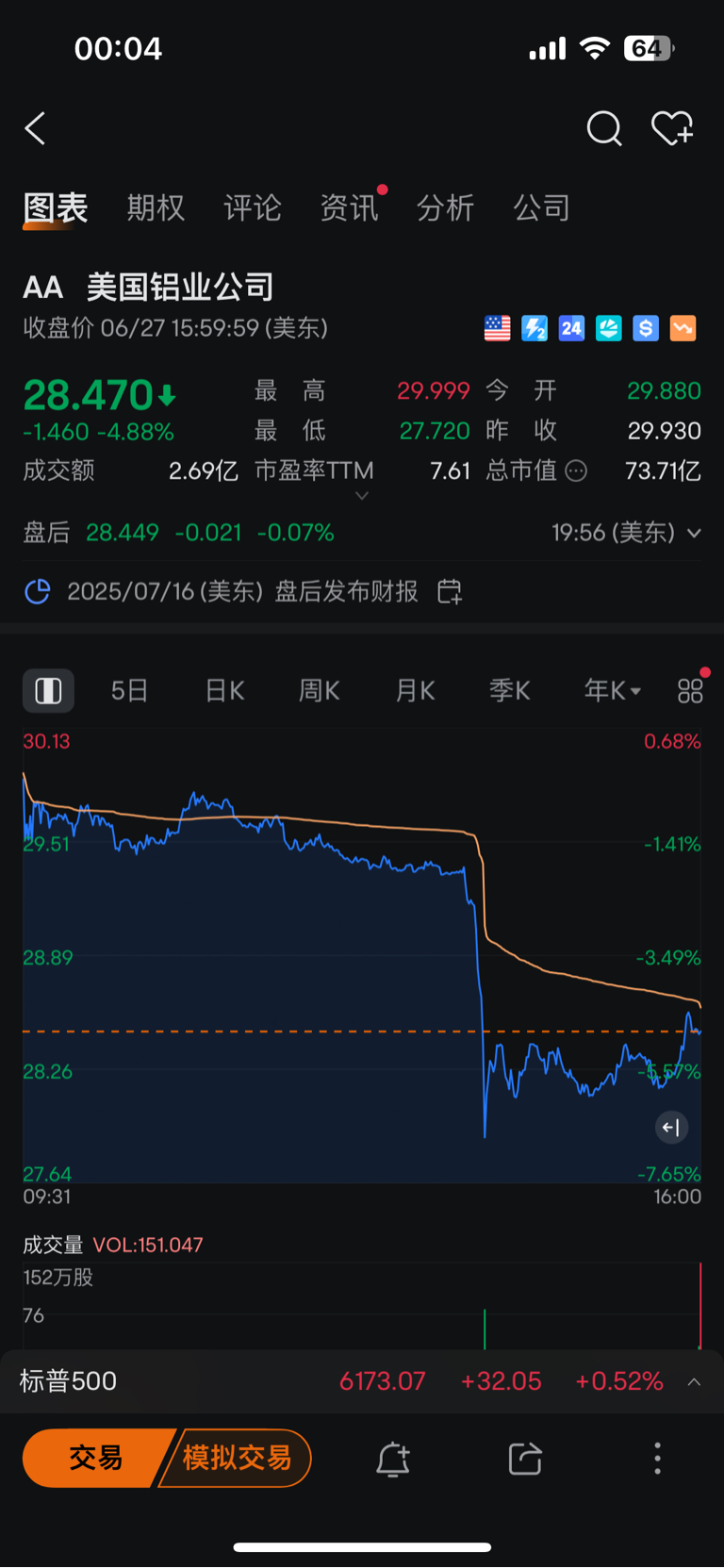724x1568 pixels.
Task: Add AA to watchlist with heart icon
Action: (x=672, y=128)
